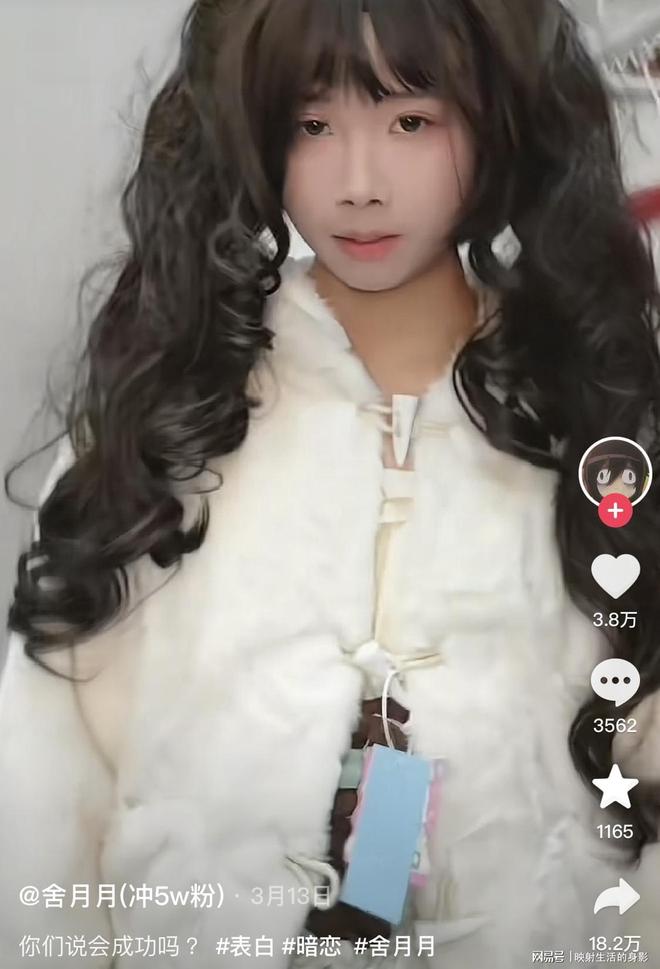This screenshot has width=660, height=969.
Task: Open the comments with 3562 replies
Action: [615, 682]
